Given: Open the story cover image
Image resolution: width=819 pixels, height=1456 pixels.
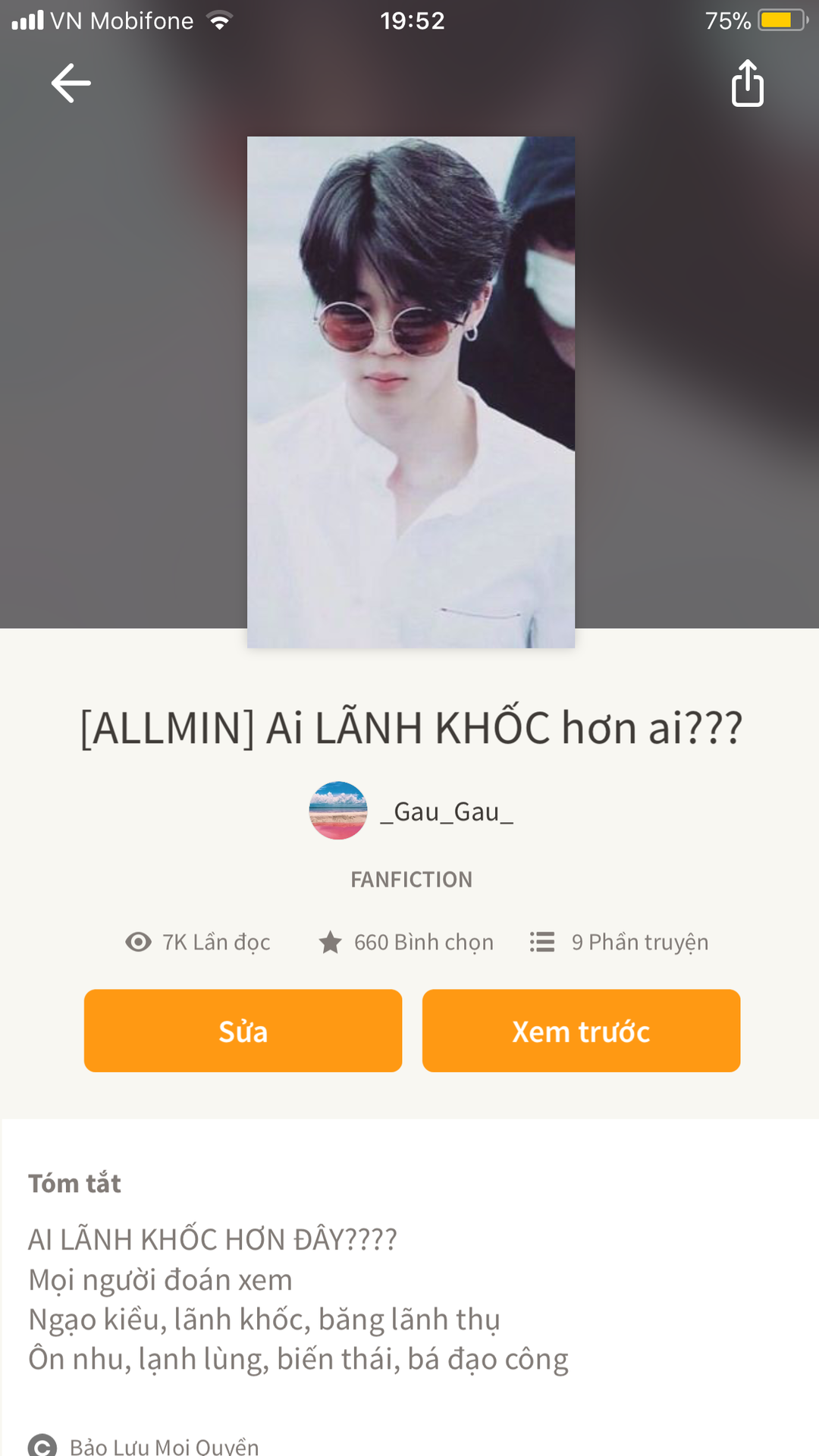Looking at the screenshot, I should click(x=410, y=391).
